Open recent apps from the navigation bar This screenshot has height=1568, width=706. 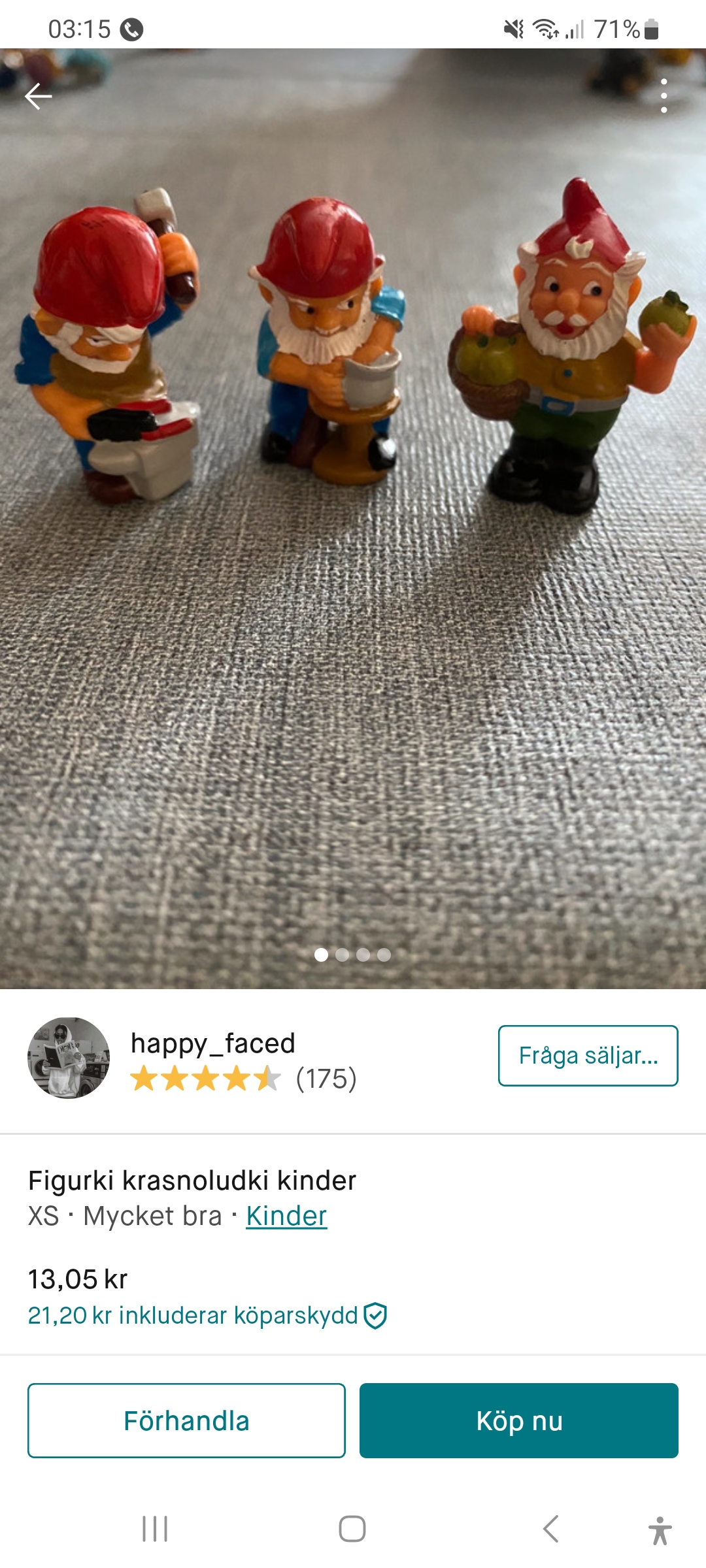point(155,1529)
